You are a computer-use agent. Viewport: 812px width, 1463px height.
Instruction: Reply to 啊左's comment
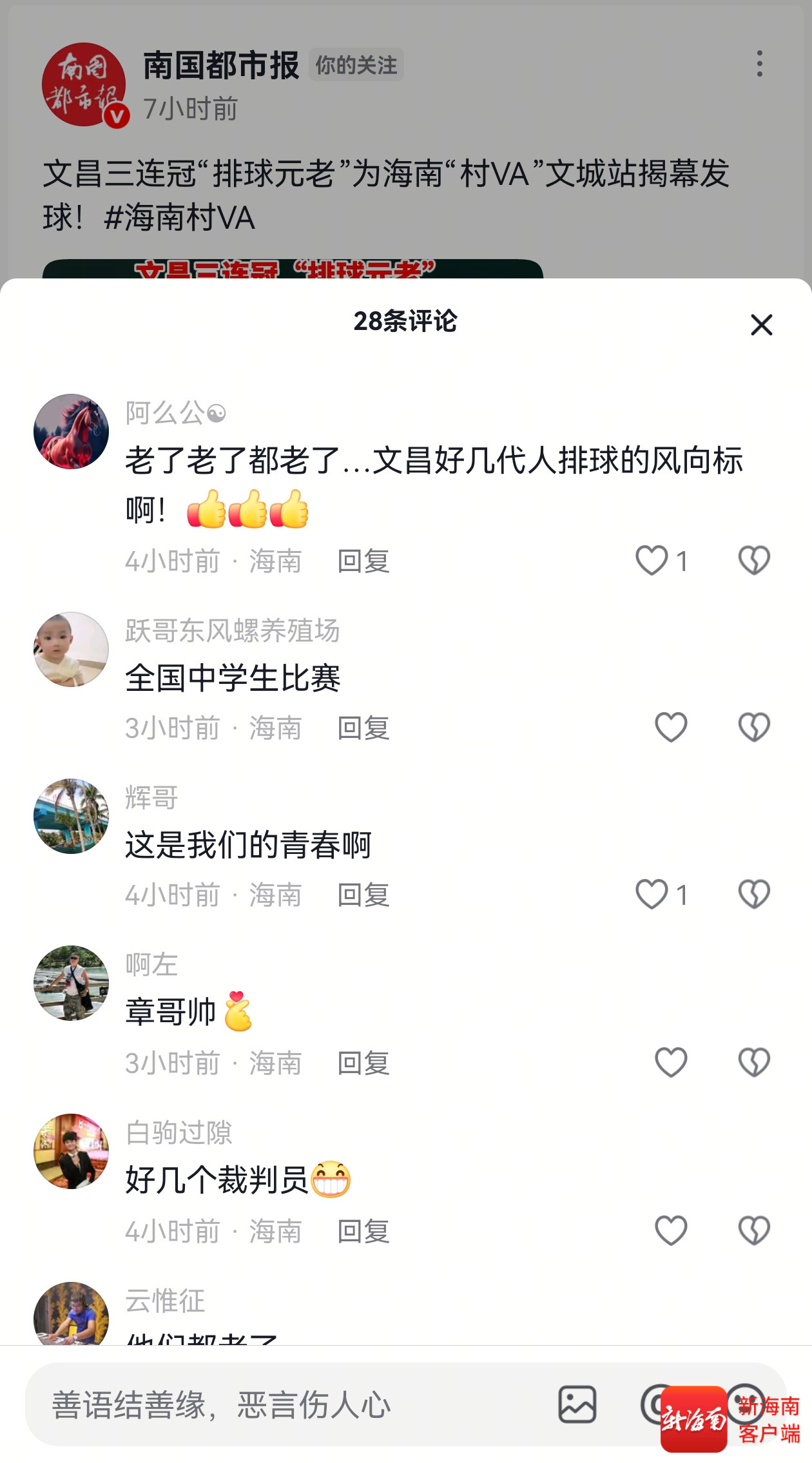pyautogui.click(x=363, y=1063)
